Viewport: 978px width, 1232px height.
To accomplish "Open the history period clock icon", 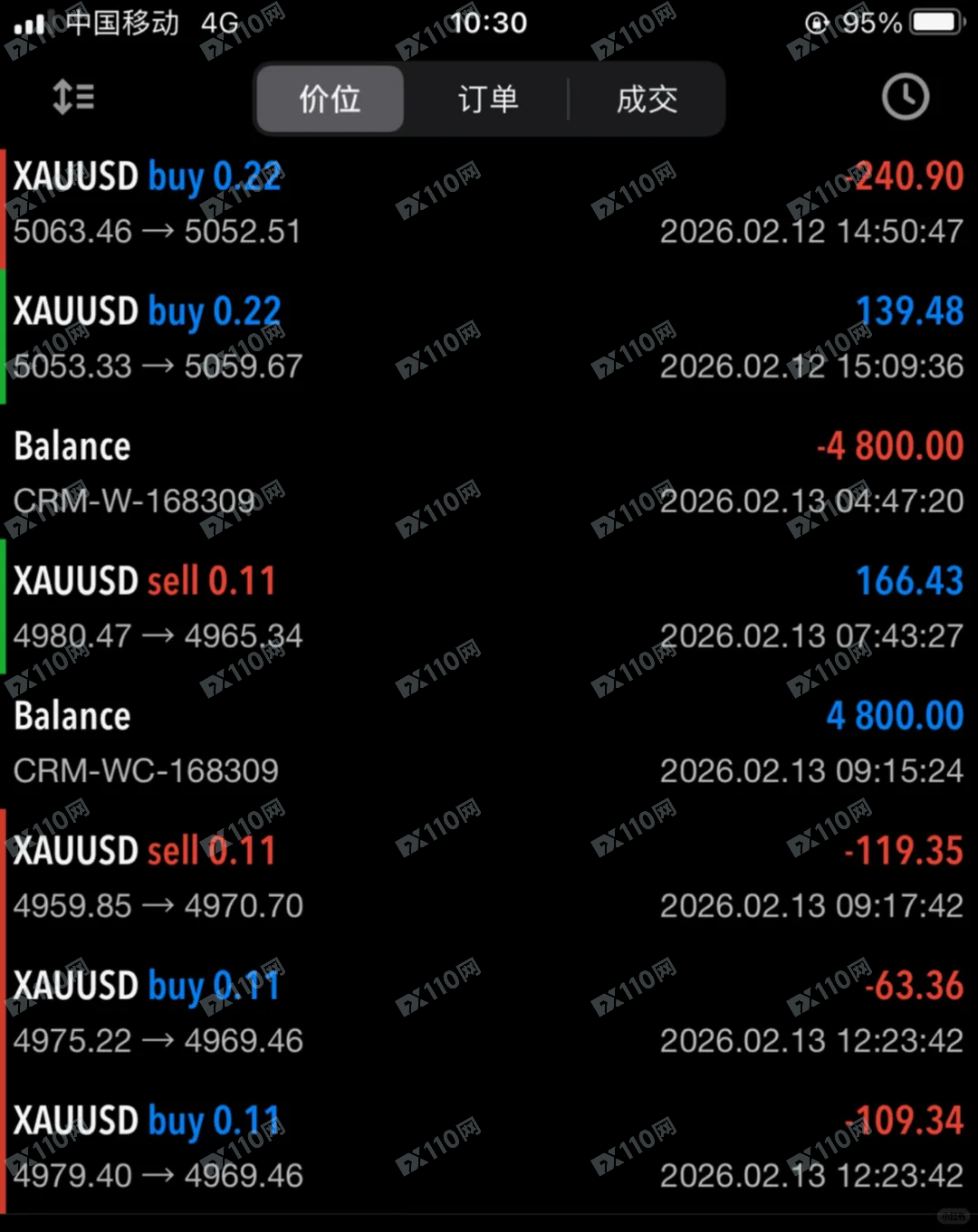I will [x=905, y=97].
